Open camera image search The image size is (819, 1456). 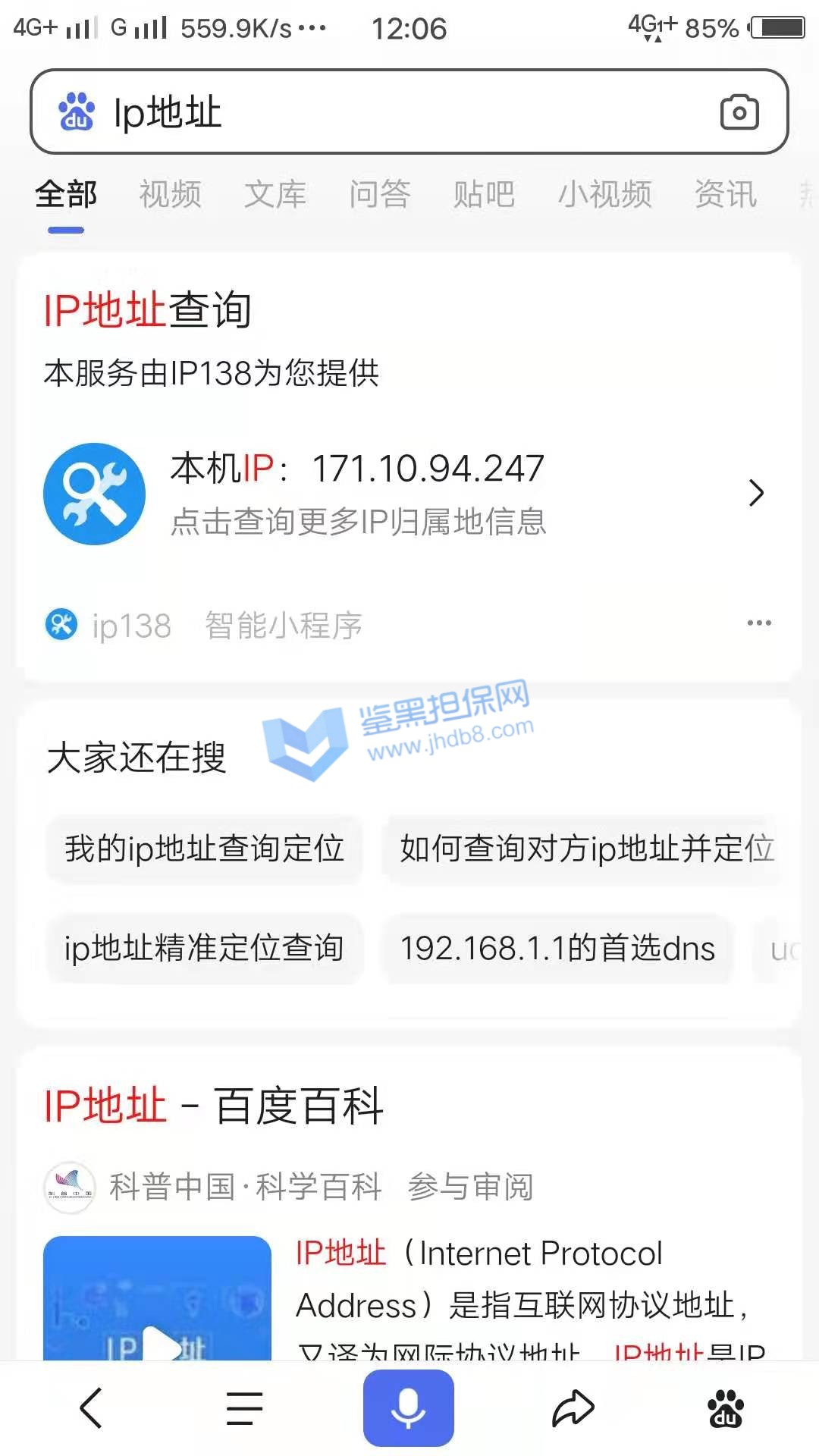[739, 112]
